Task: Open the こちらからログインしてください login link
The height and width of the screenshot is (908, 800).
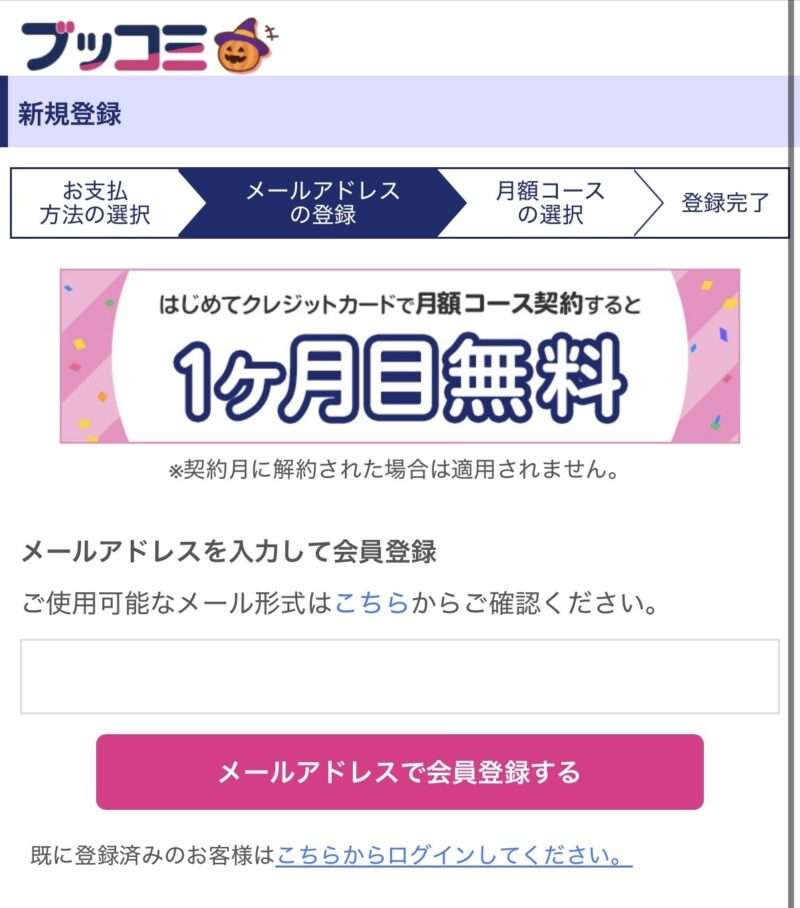Action: pyautogui.click(x=453, y=856)
